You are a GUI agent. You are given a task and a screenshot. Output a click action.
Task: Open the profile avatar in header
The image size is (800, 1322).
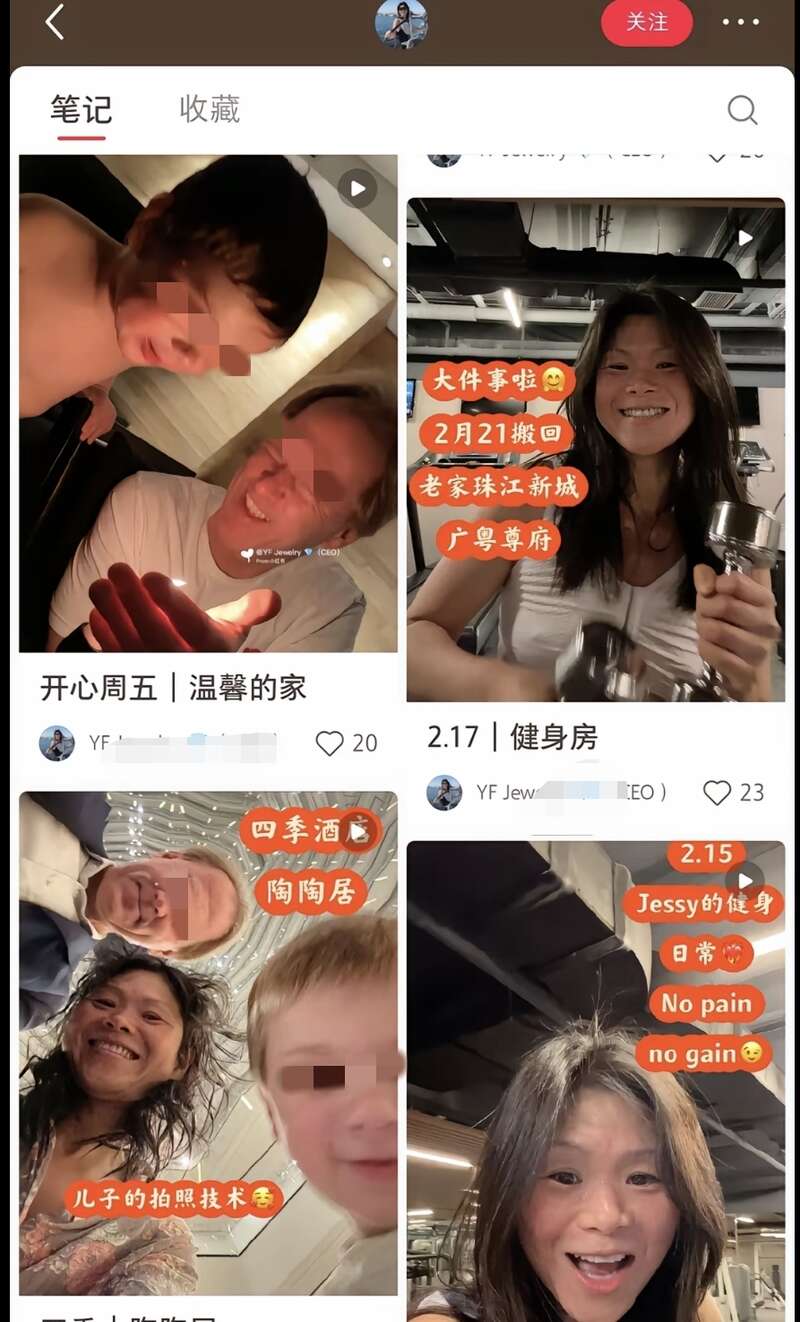401,24
